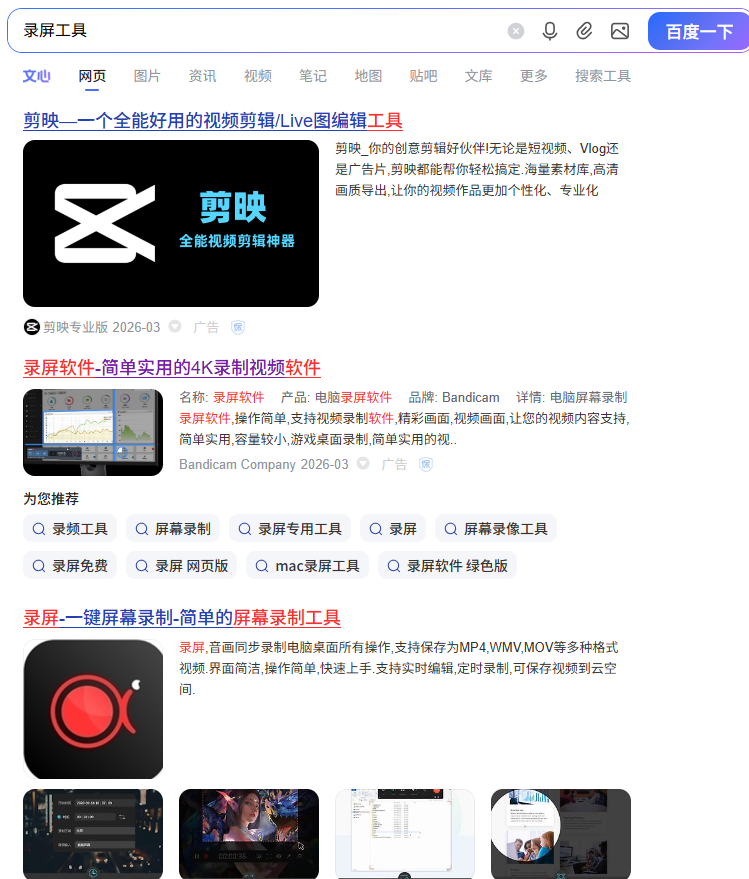The image size is (749, 879).
Task: Open the 搜索工具 options
Action: click(x=602, y=76)
